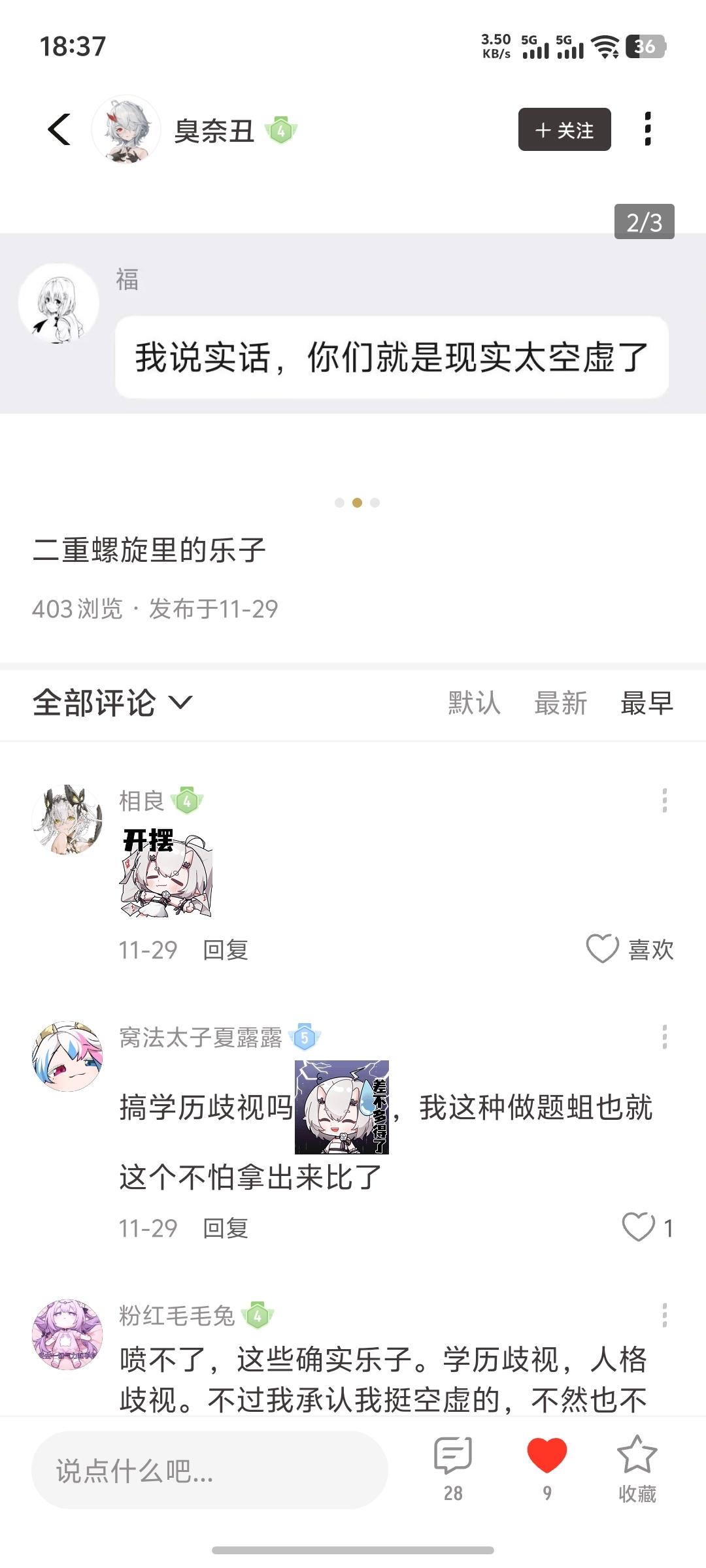Like 窝法太子夏露露's comment
706x1568 pixels.
click(638, 1227)
